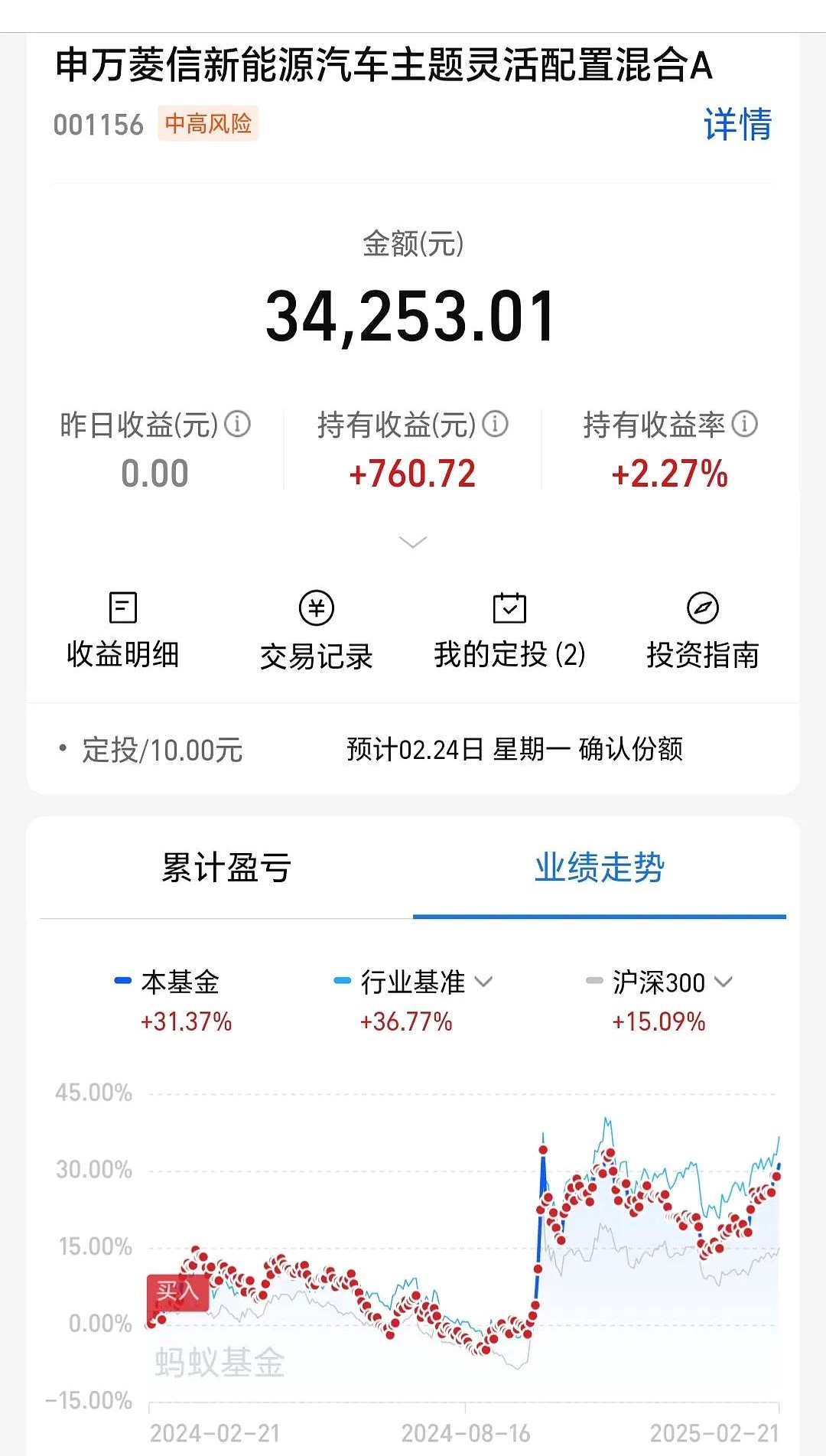Switch to the 累计盈亏 tab
Image resolution: width=826 pixels, height=1456 pixels.
point(226,868)
